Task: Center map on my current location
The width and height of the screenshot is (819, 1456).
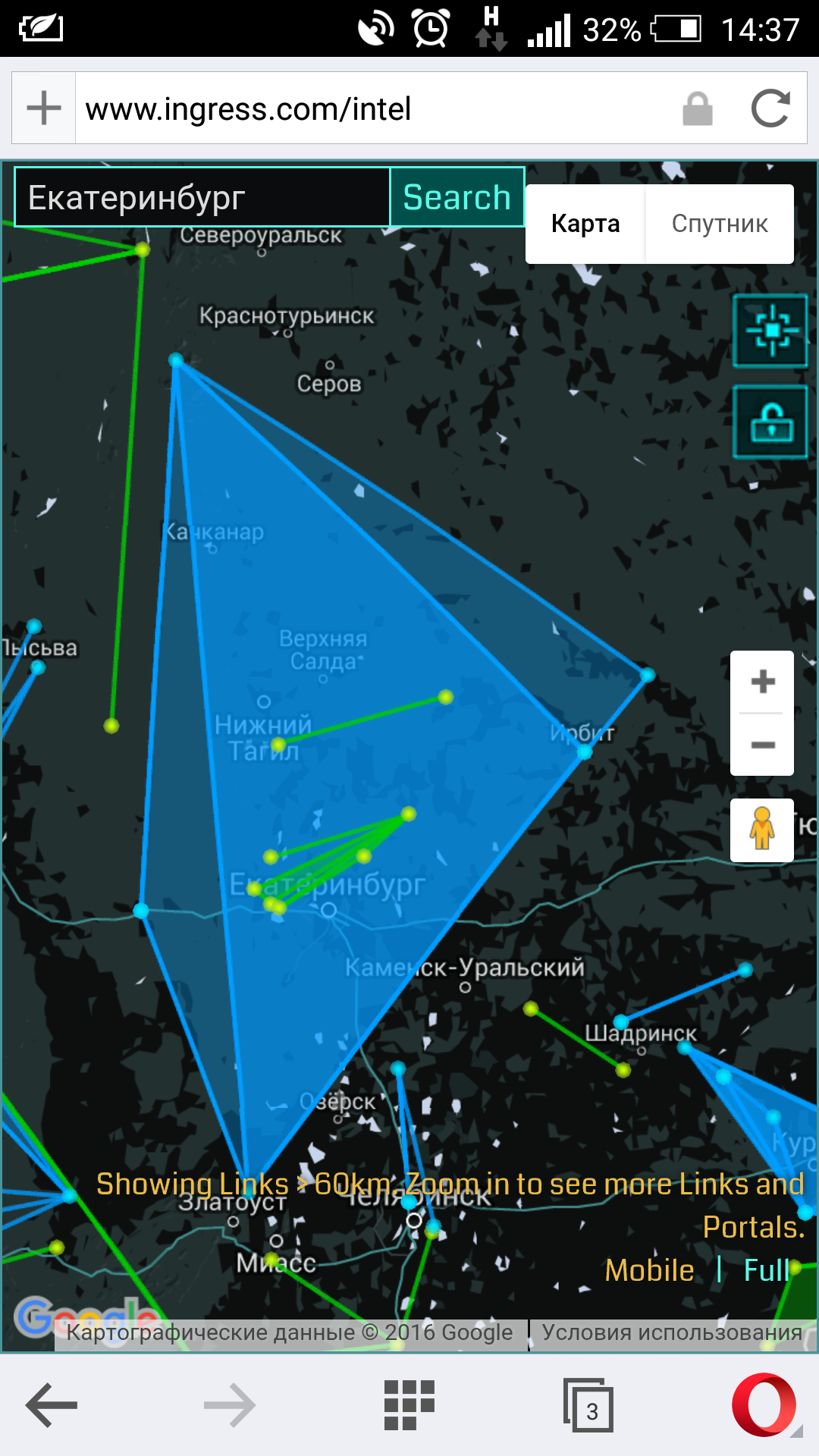Action: 770,331
